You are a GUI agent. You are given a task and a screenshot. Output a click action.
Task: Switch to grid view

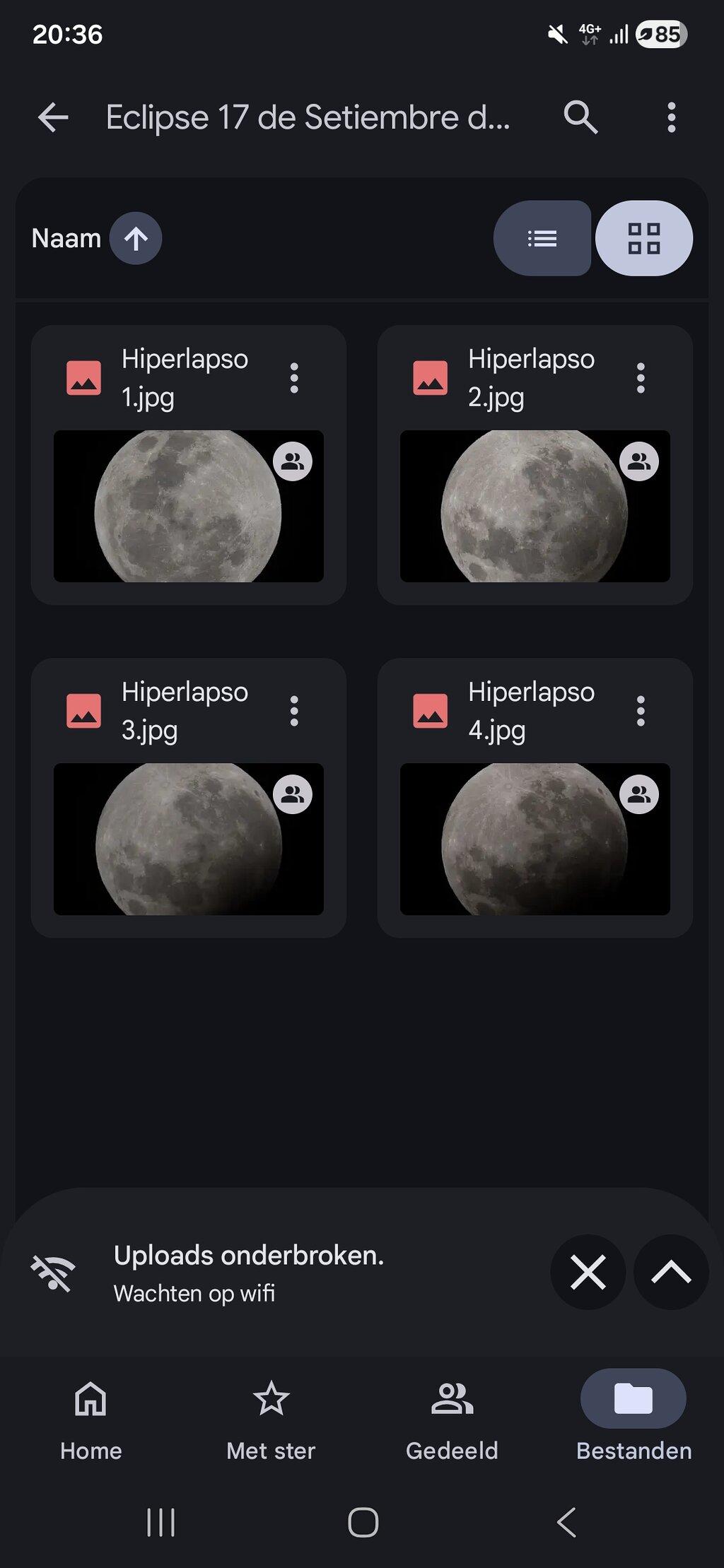(644, 239)
